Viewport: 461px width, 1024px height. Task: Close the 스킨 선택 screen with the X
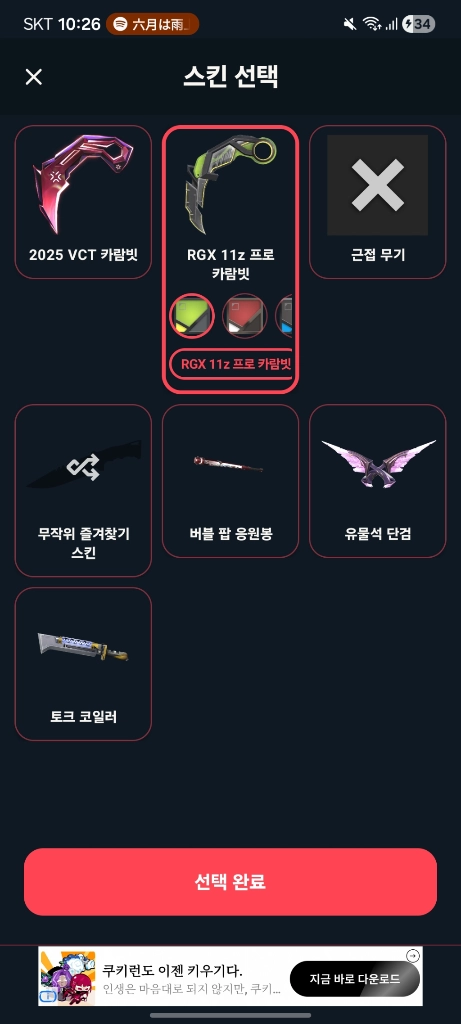point(33,77)
